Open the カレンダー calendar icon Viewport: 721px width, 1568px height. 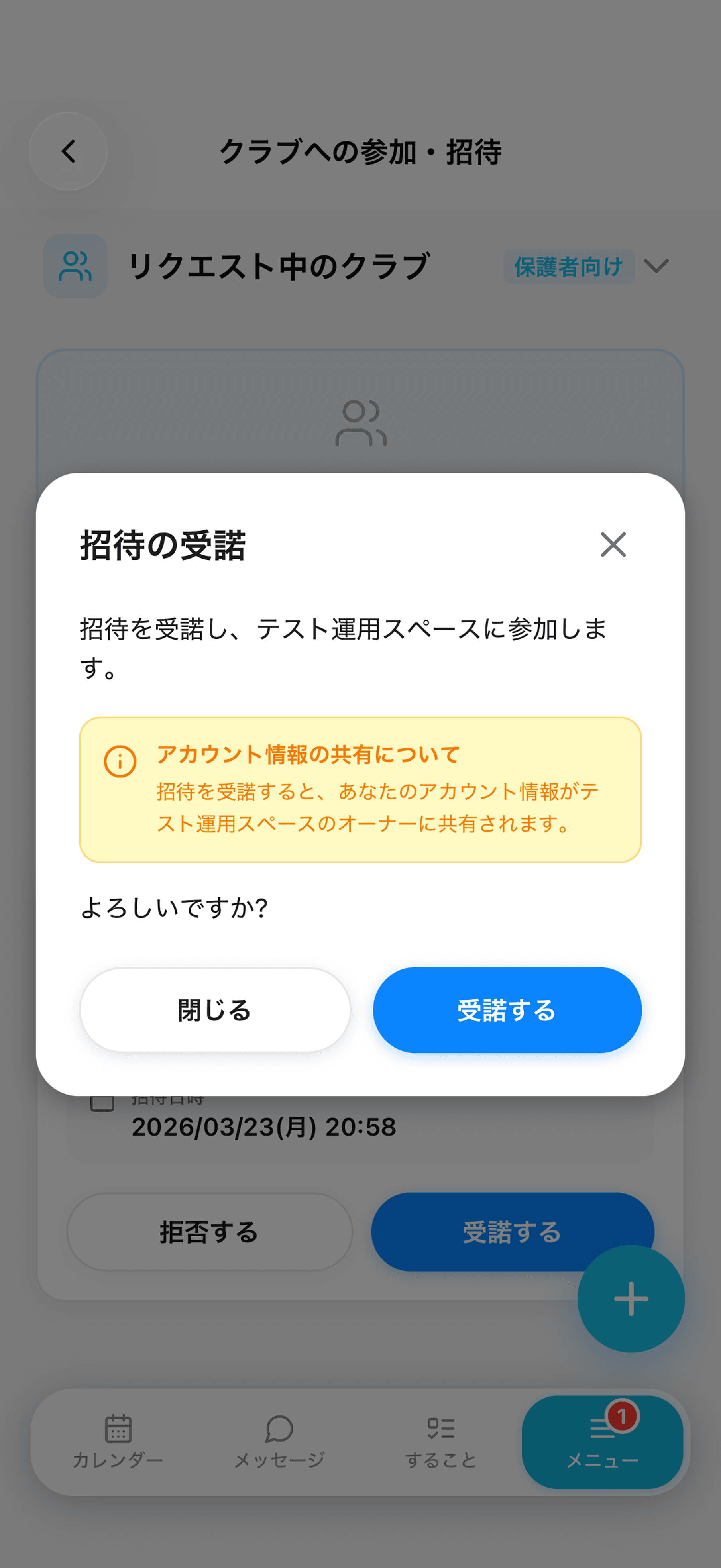[x=118, y=1427]
